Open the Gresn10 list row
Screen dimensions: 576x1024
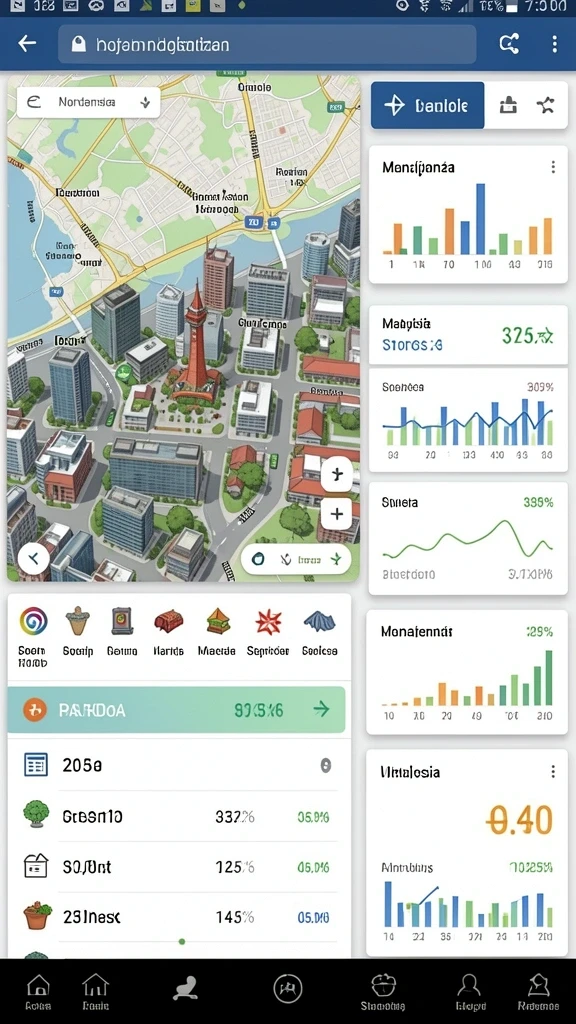[x=176, y=816]
